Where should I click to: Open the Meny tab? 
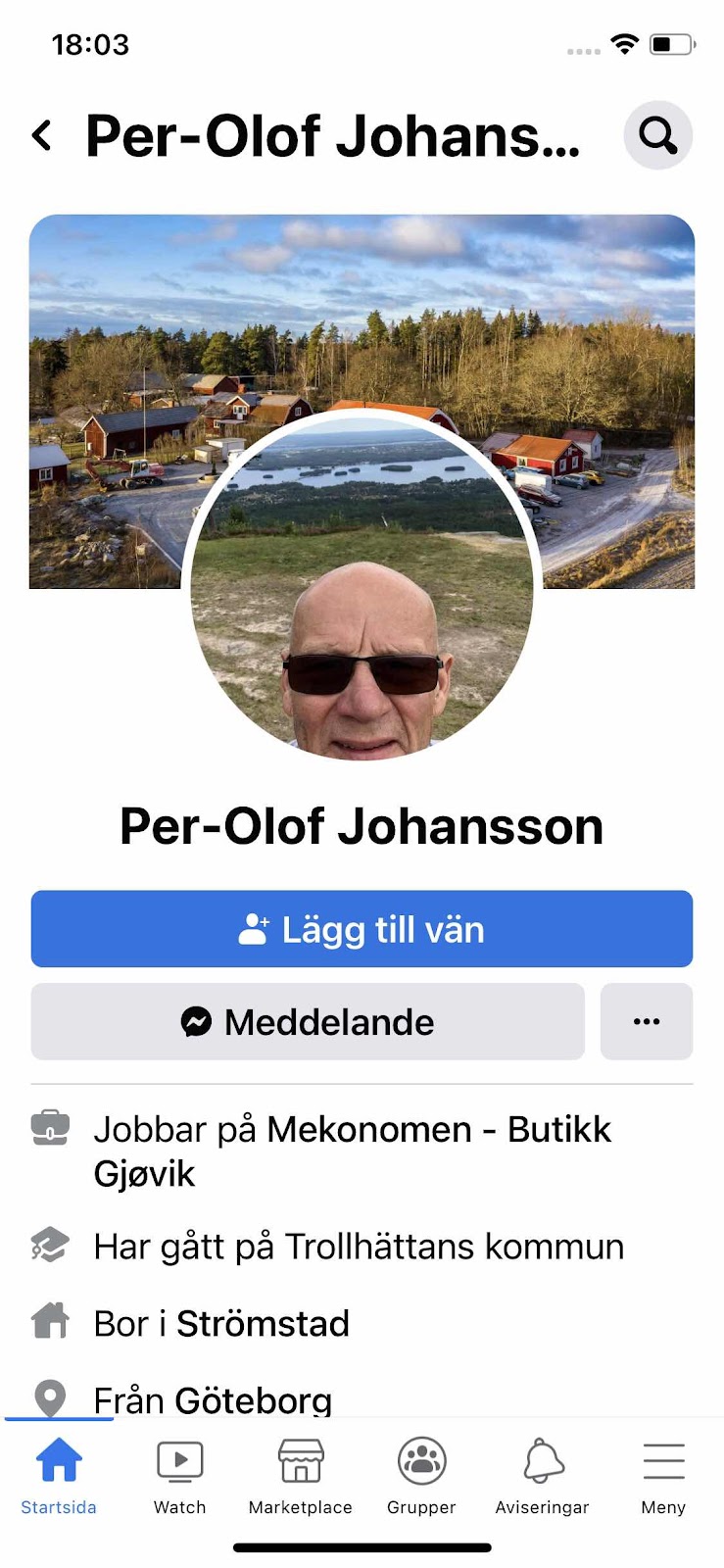[x=663, y=1475]
